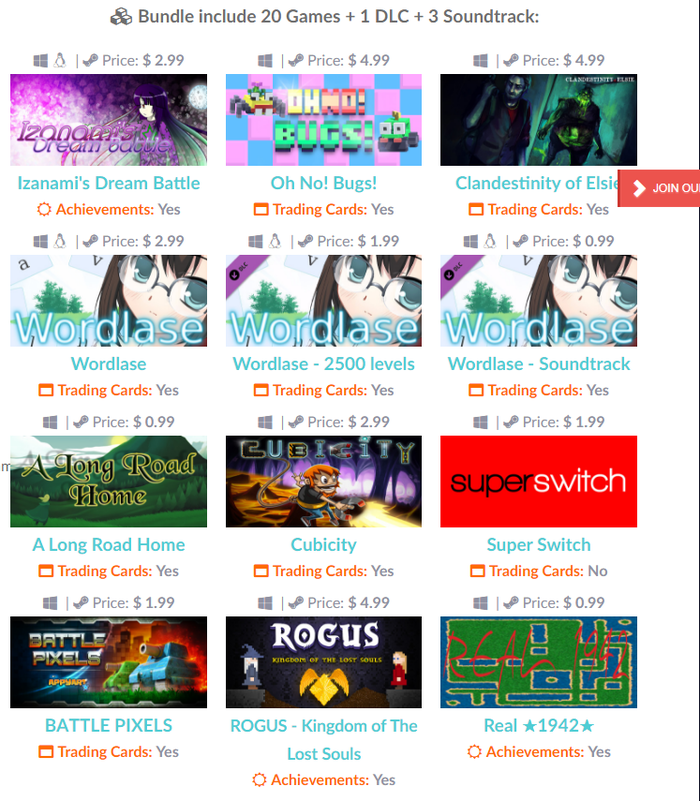
Task: Open the Wordlase - Soundtrack link
Action: tap(538, 364)
